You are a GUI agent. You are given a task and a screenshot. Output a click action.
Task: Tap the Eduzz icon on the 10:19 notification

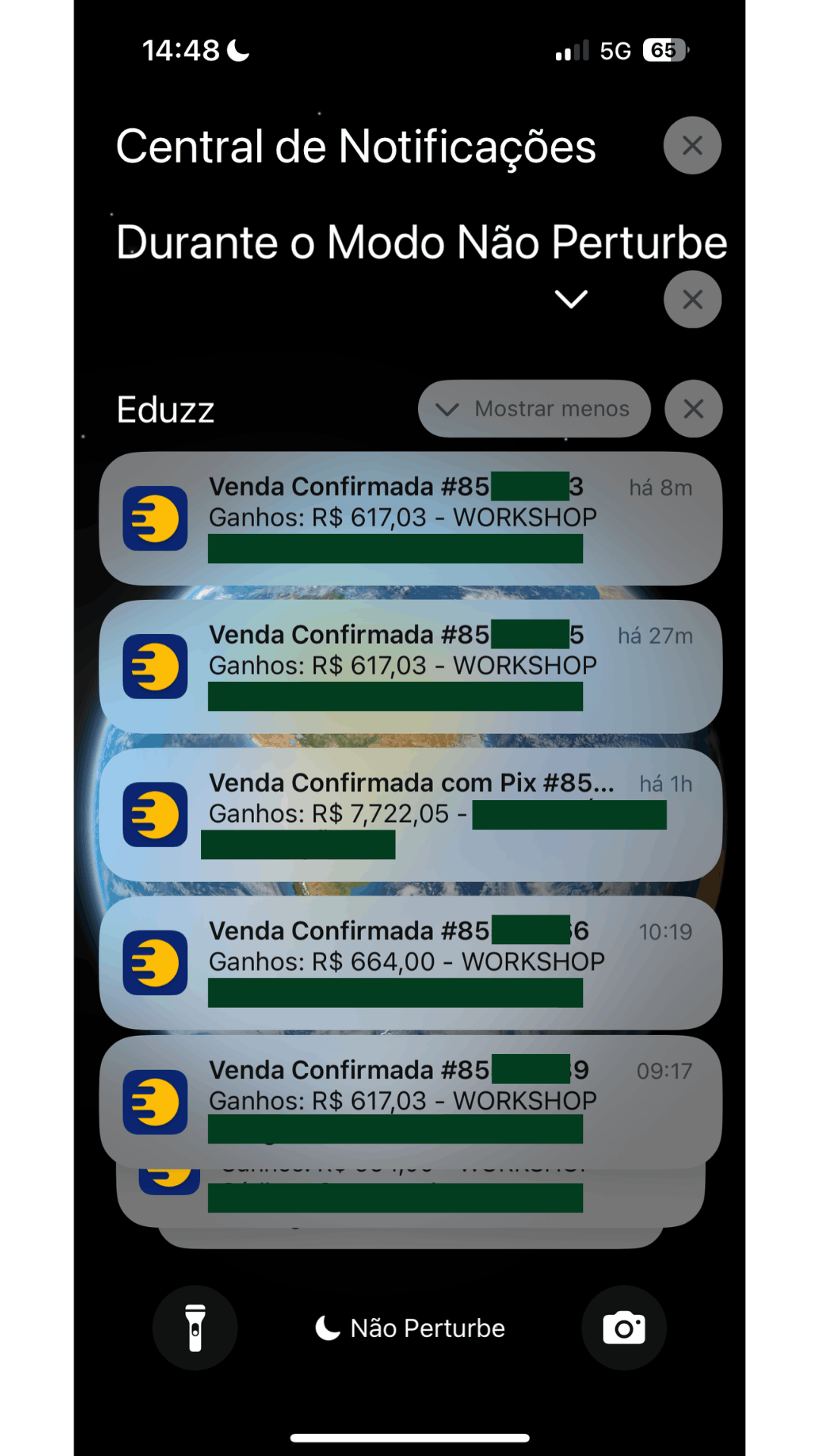[154, 965]
